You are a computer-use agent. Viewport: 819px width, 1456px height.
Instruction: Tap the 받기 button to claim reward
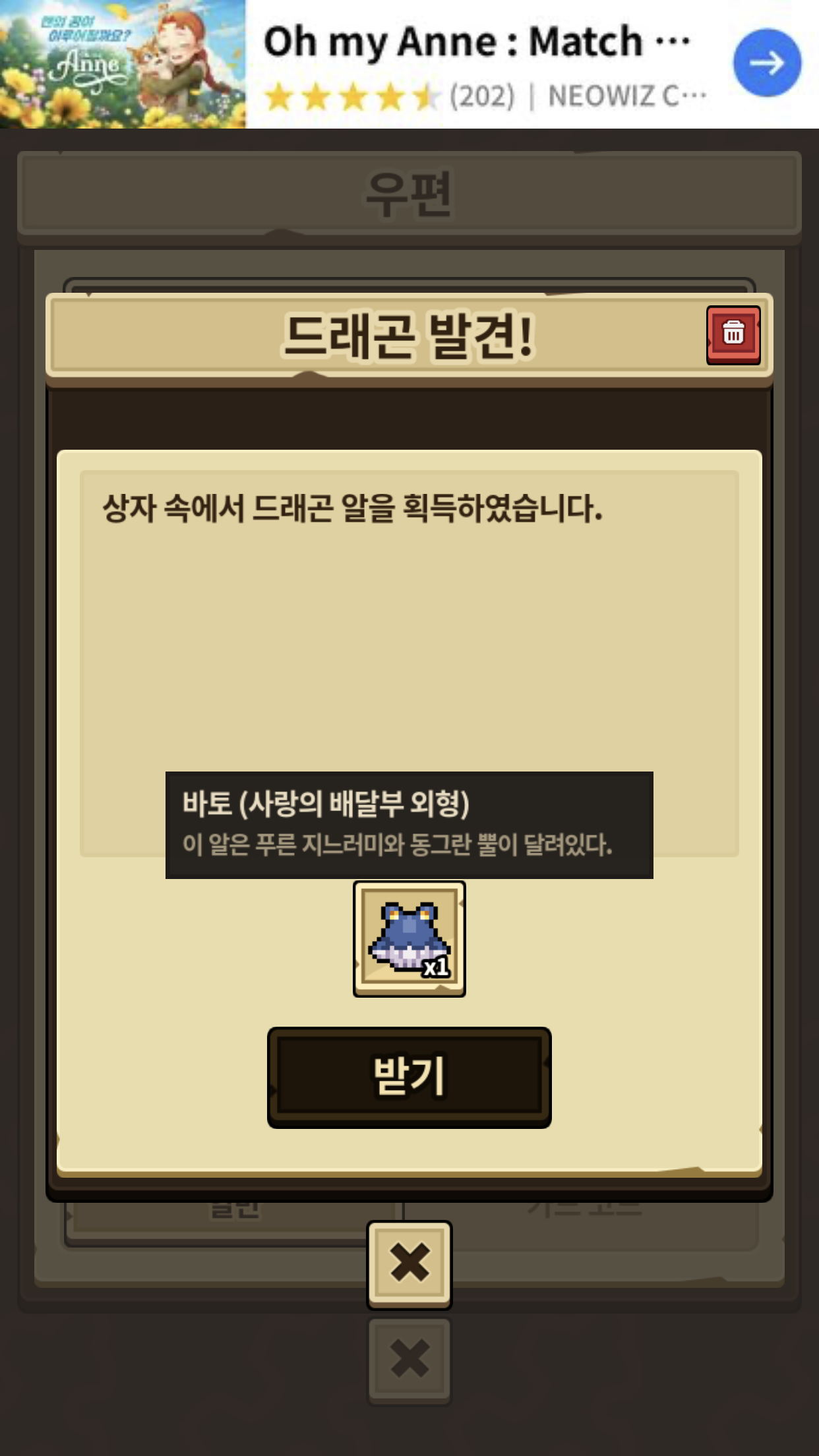click(x=409, y=1076)
